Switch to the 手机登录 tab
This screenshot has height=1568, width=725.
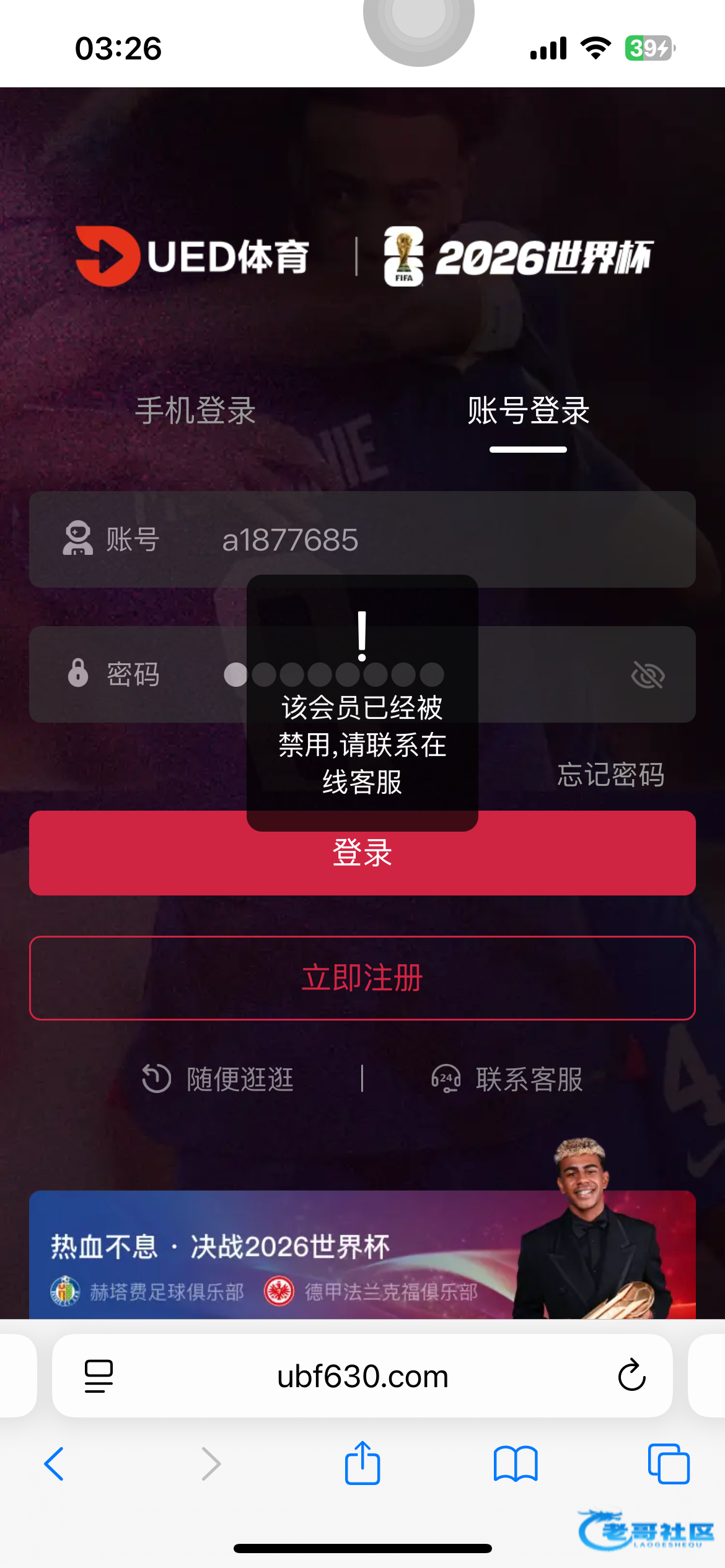pyautogui.click(x=196, y=411)
